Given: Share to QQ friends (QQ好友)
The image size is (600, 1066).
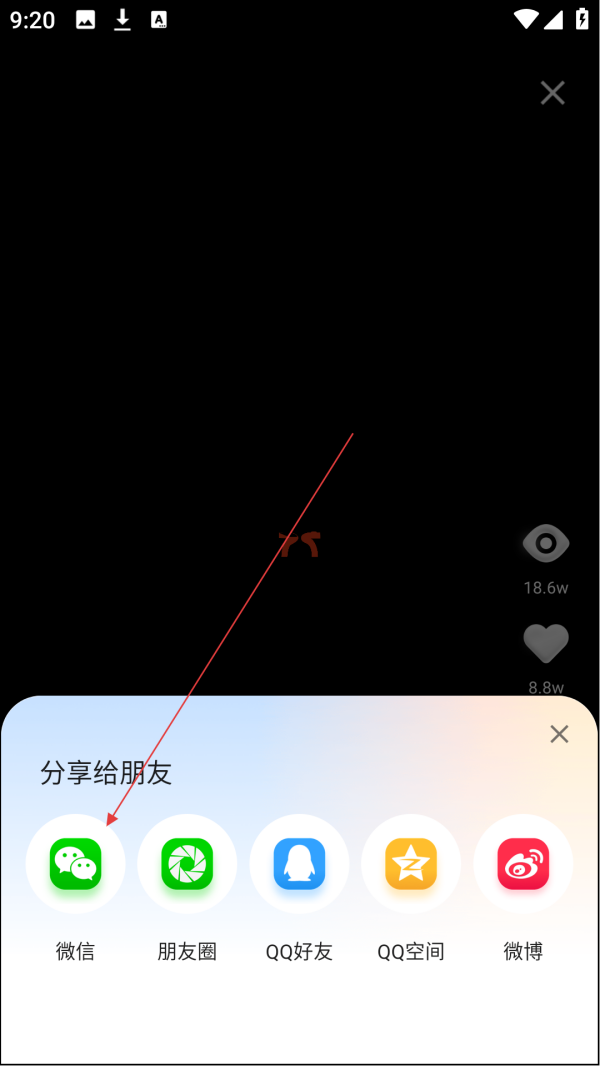Looking at the screenshot, I should 299,864.
